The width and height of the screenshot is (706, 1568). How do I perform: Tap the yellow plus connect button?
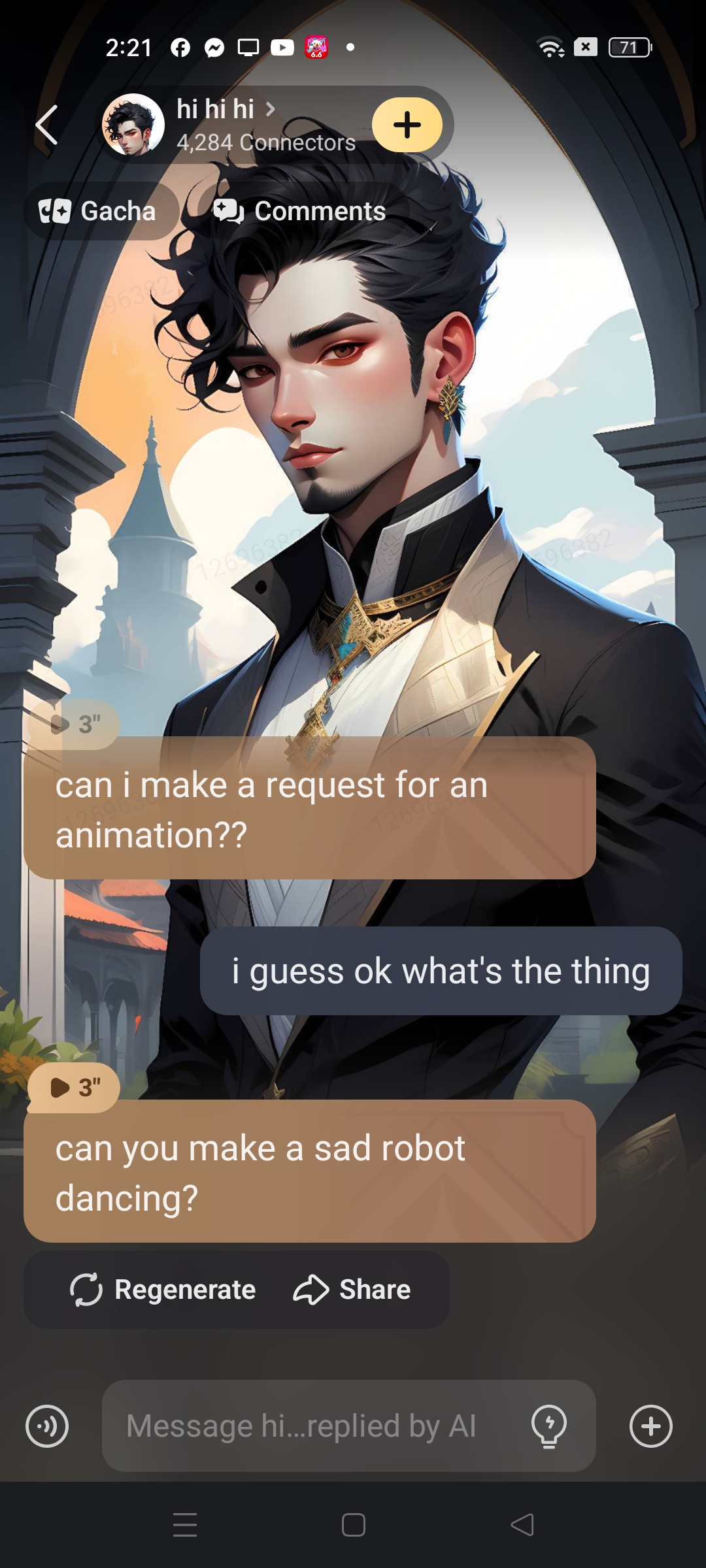[x=407, y=125]
